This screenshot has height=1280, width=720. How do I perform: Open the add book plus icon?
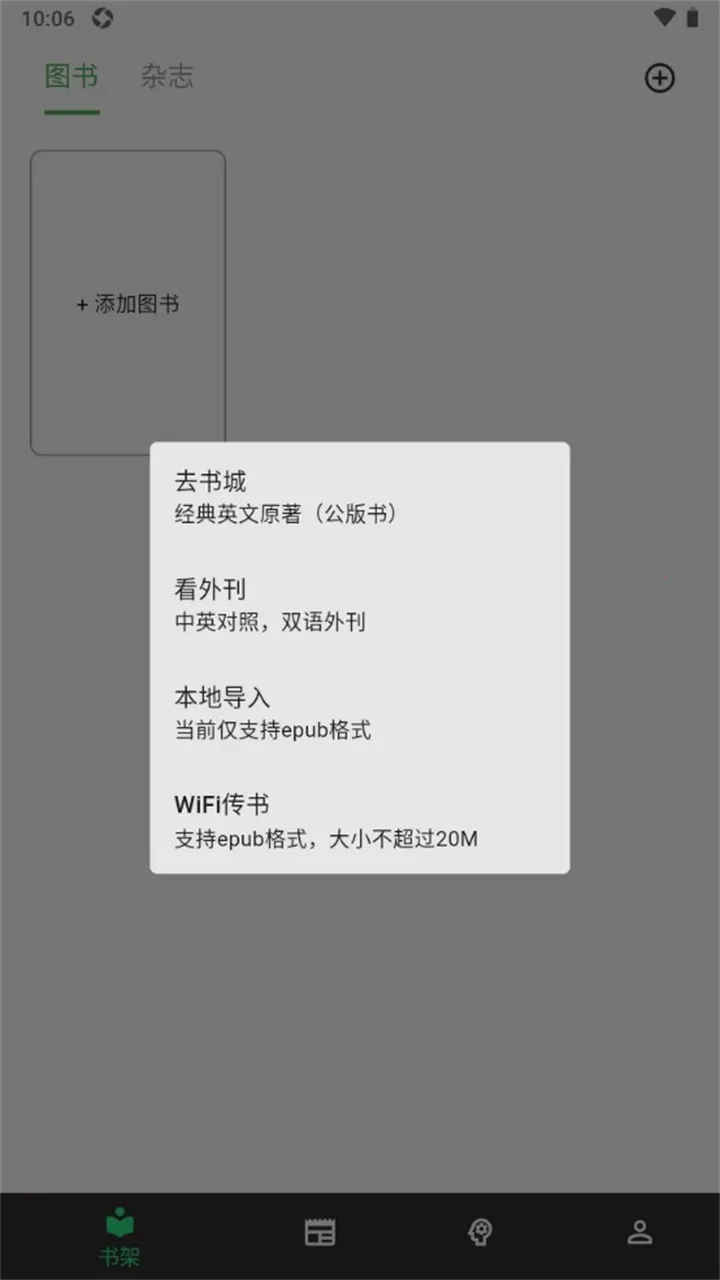click(659, 78)
